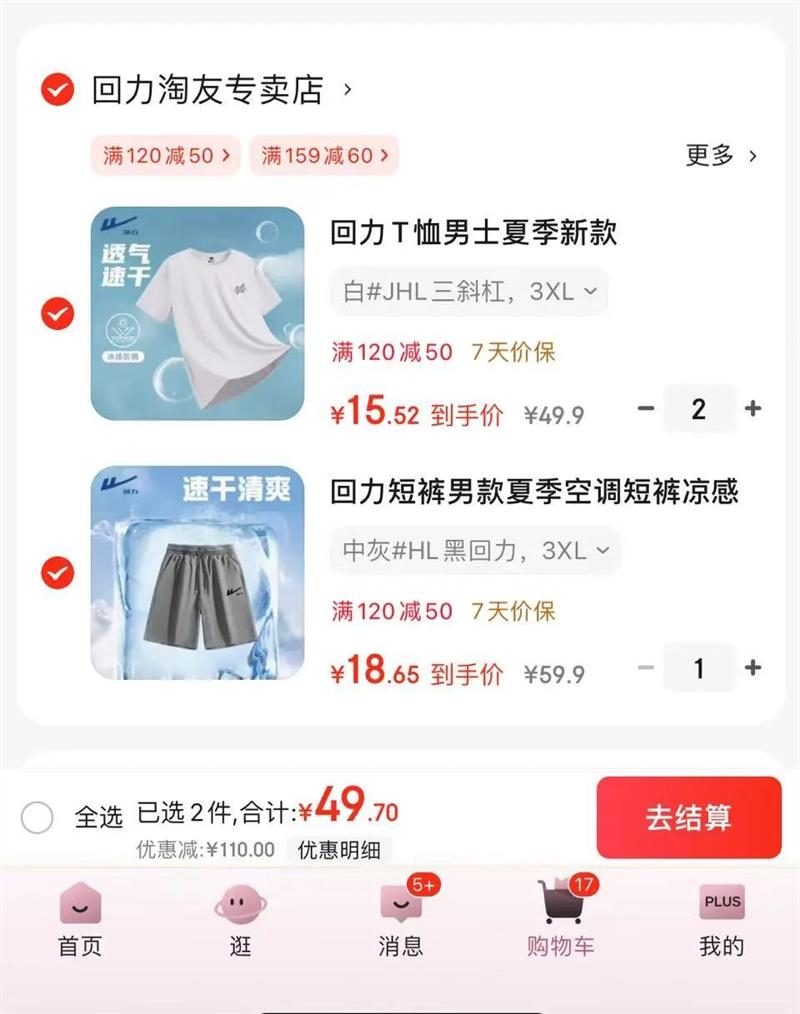The height and width of the screenshot is (1014, 800).
Task: Change the T恤 size option 白#JHL三斜杠
Action: point(469,292)
